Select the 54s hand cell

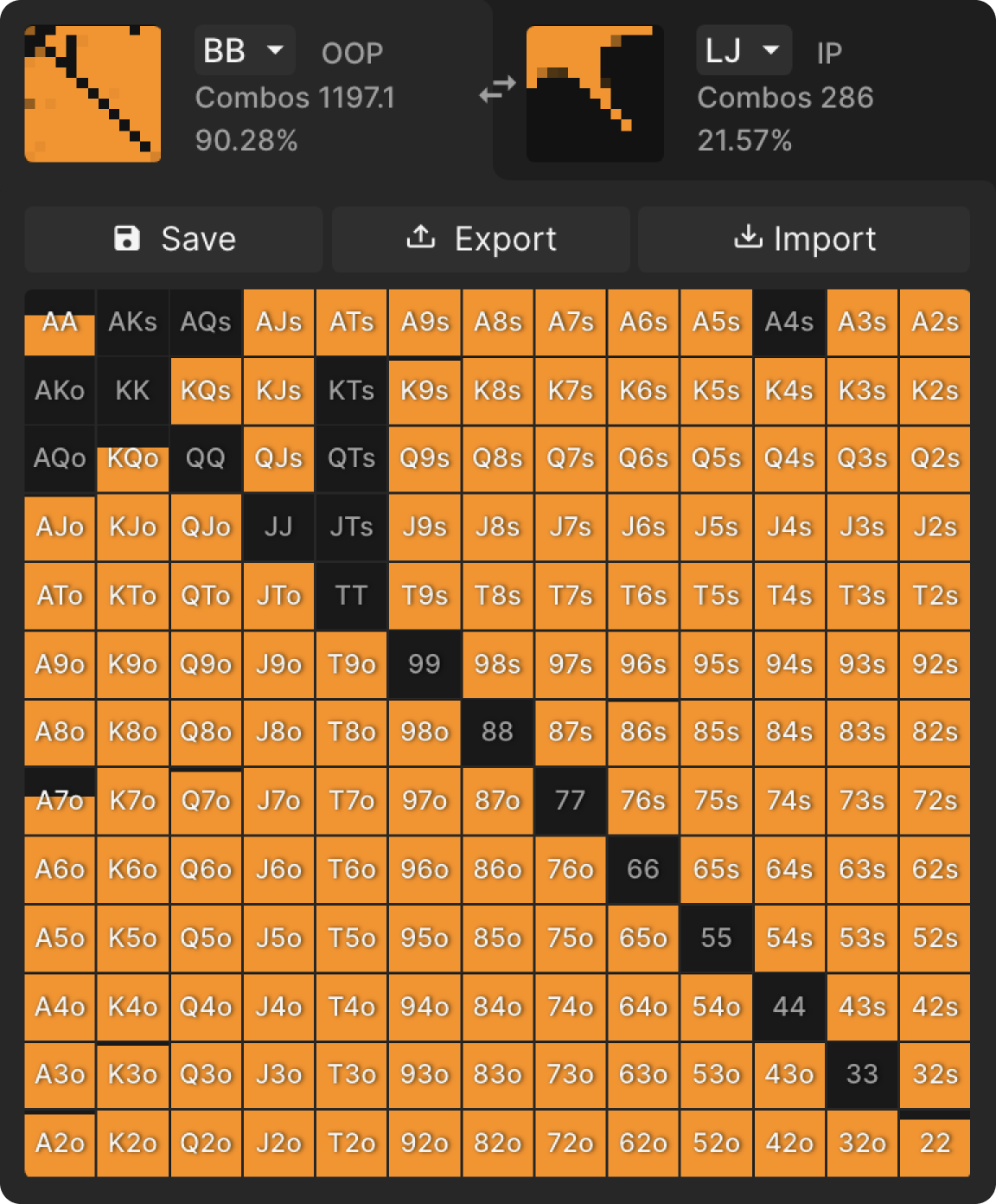[x=789, y=938]
